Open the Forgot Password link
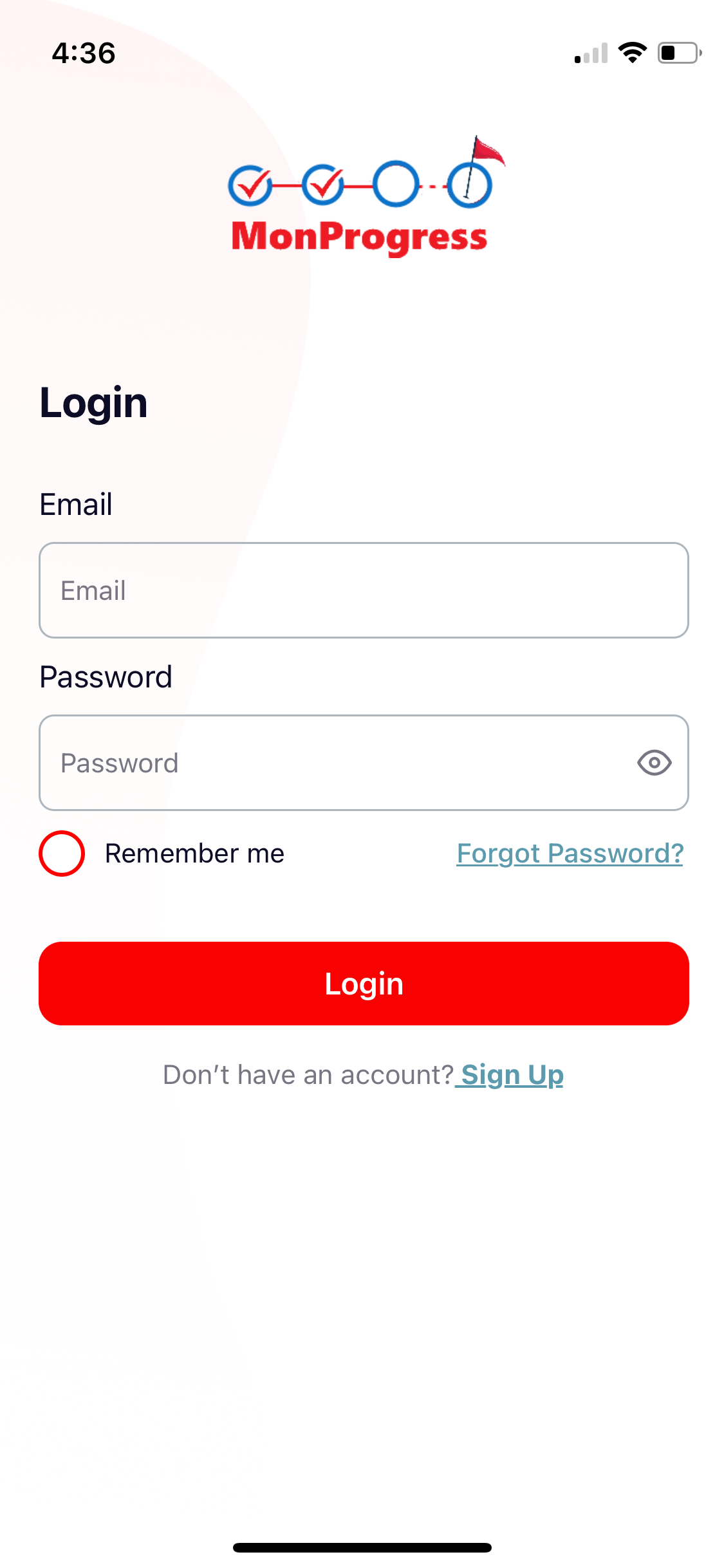This screenshot has width=724, height=1568. [x=570, y=854]
